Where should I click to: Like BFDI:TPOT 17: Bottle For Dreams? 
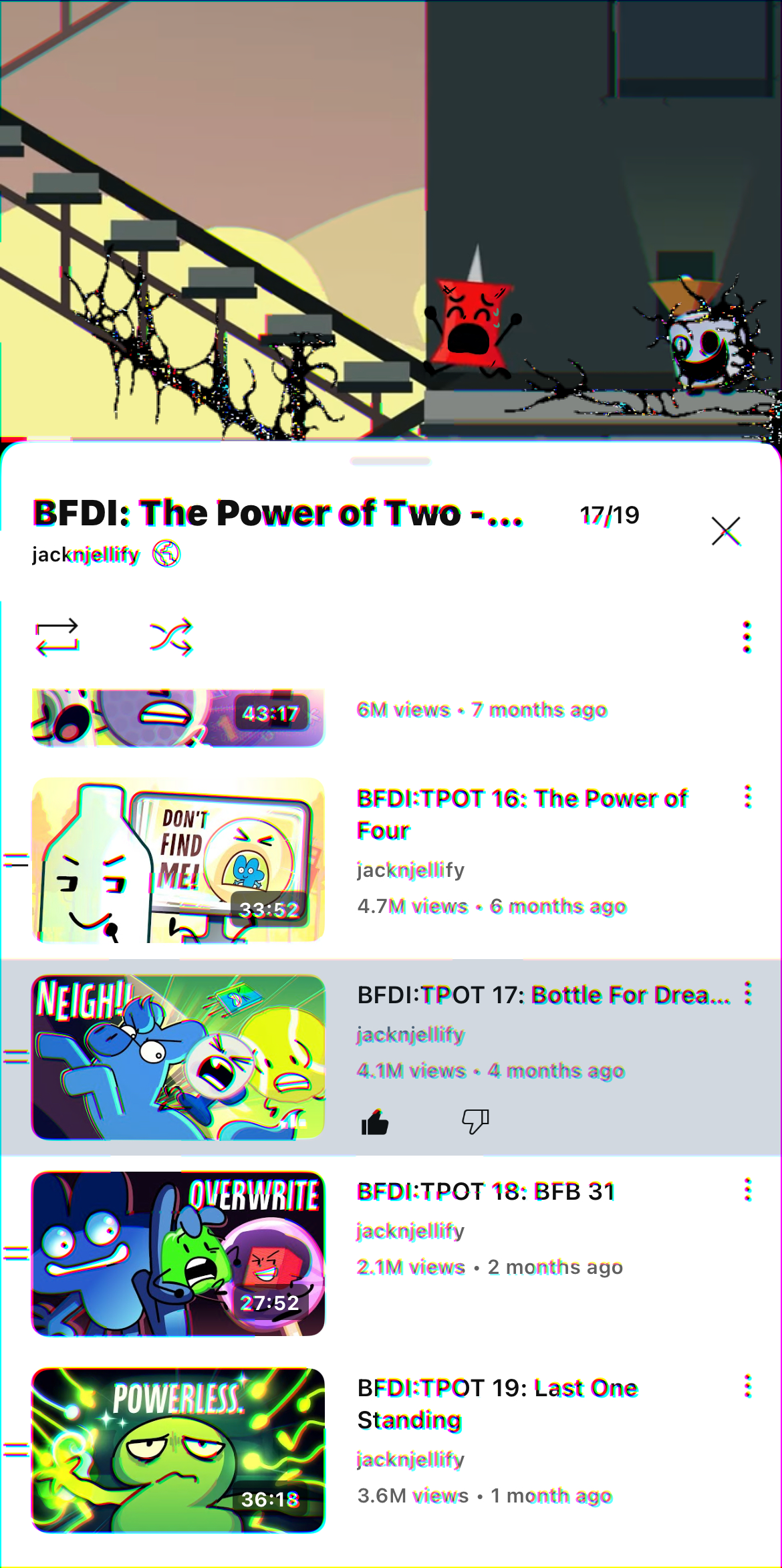[x=375, y=1122]
